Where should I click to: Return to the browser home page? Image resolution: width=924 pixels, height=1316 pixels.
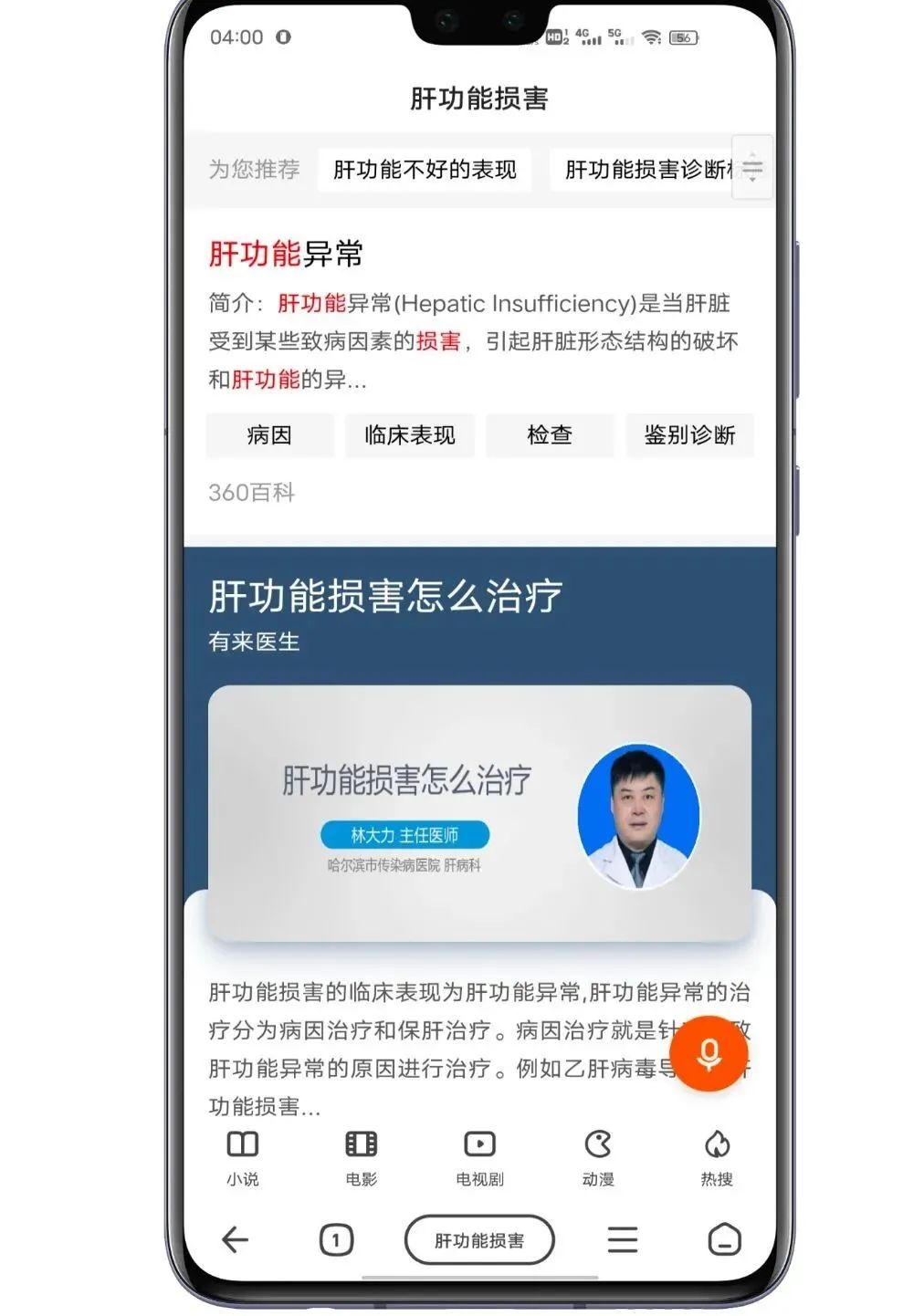pyautogui.click(x=724, y=1239)
